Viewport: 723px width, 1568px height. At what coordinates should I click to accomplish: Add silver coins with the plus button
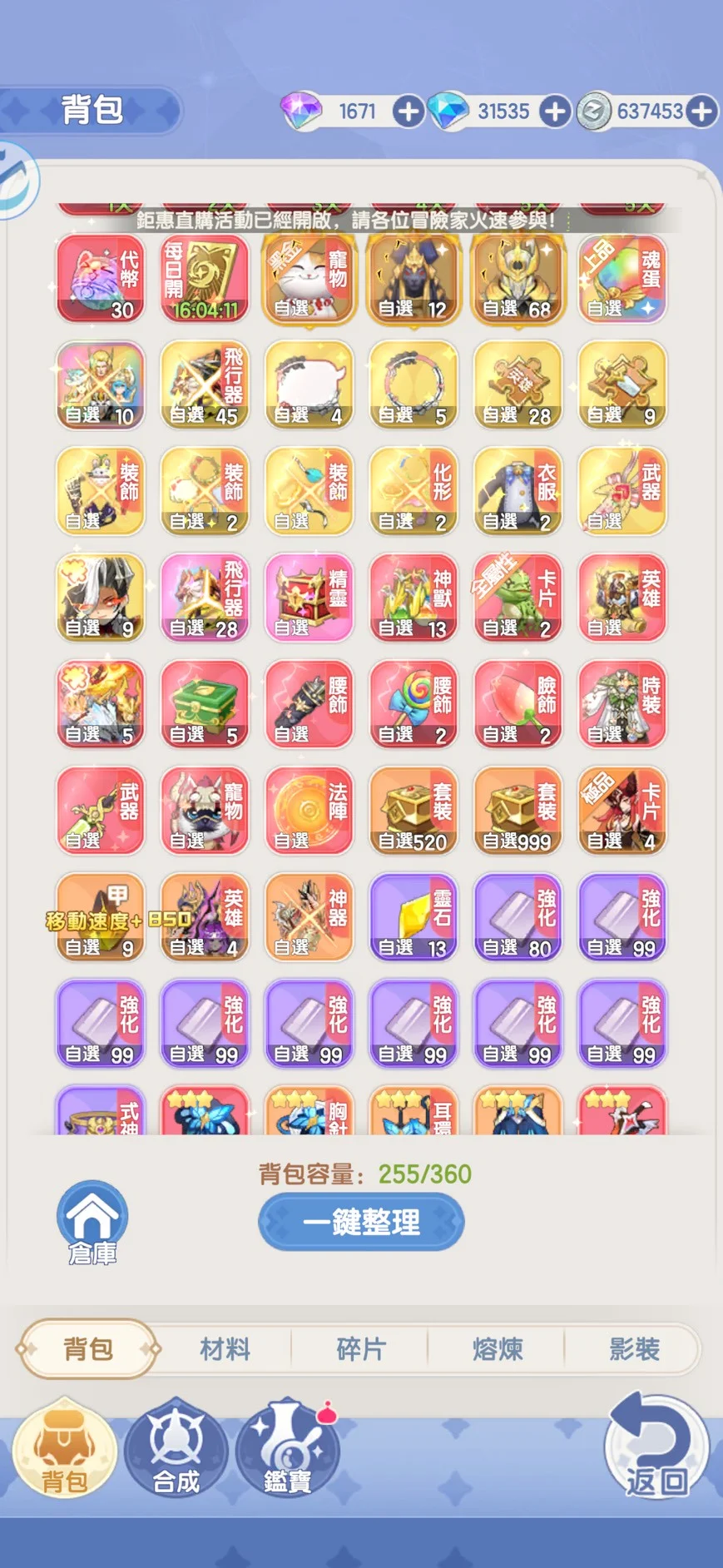point(702,112)
